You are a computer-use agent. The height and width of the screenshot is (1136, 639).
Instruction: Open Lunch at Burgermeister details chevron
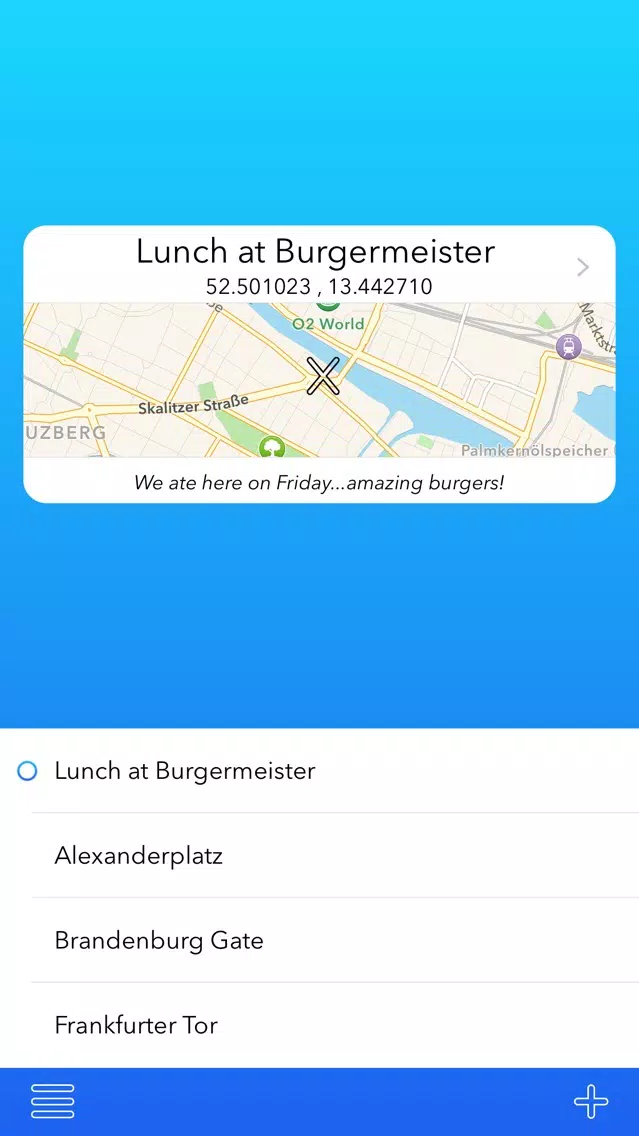[x=583, y=267]
